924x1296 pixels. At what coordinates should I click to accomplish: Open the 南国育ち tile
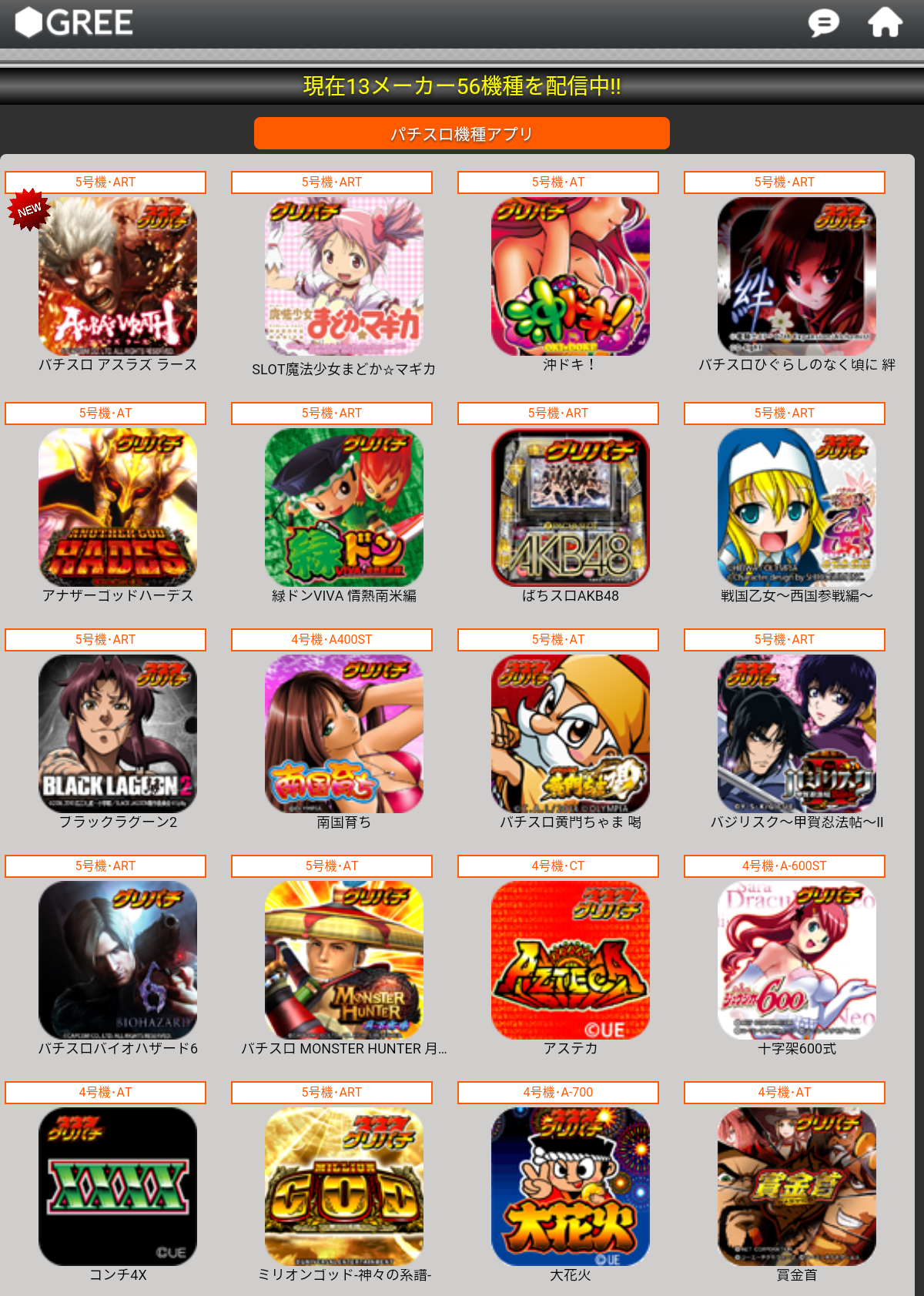coord(344,733)
